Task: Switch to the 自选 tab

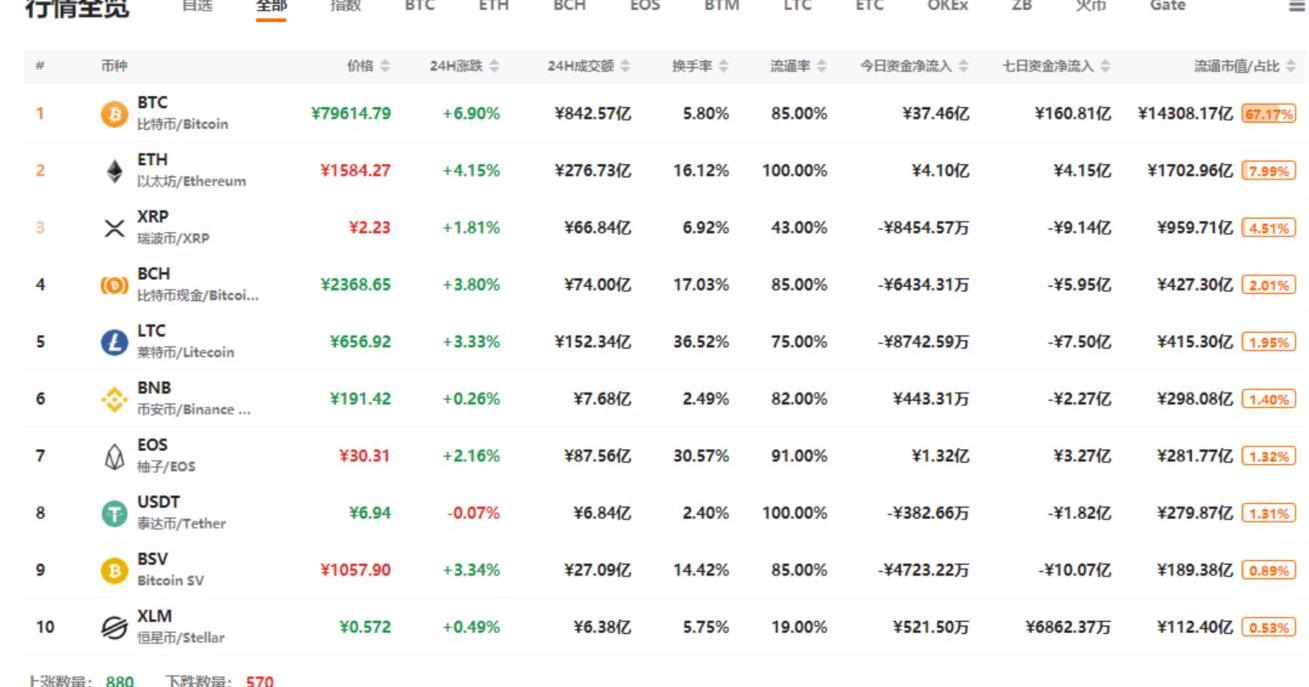Action: point(196,6)
